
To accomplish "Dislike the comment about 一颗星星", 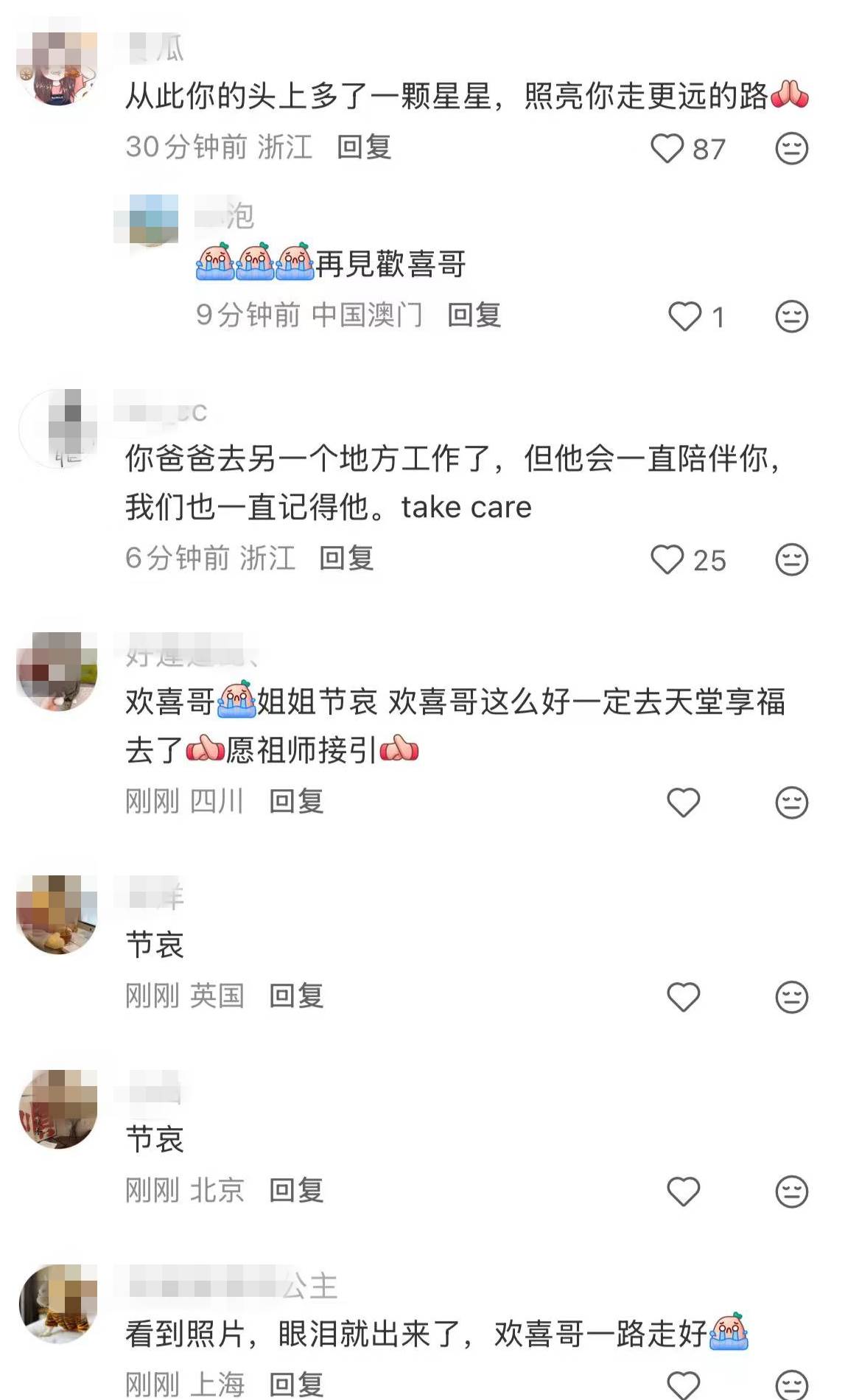I will point(791,149).
